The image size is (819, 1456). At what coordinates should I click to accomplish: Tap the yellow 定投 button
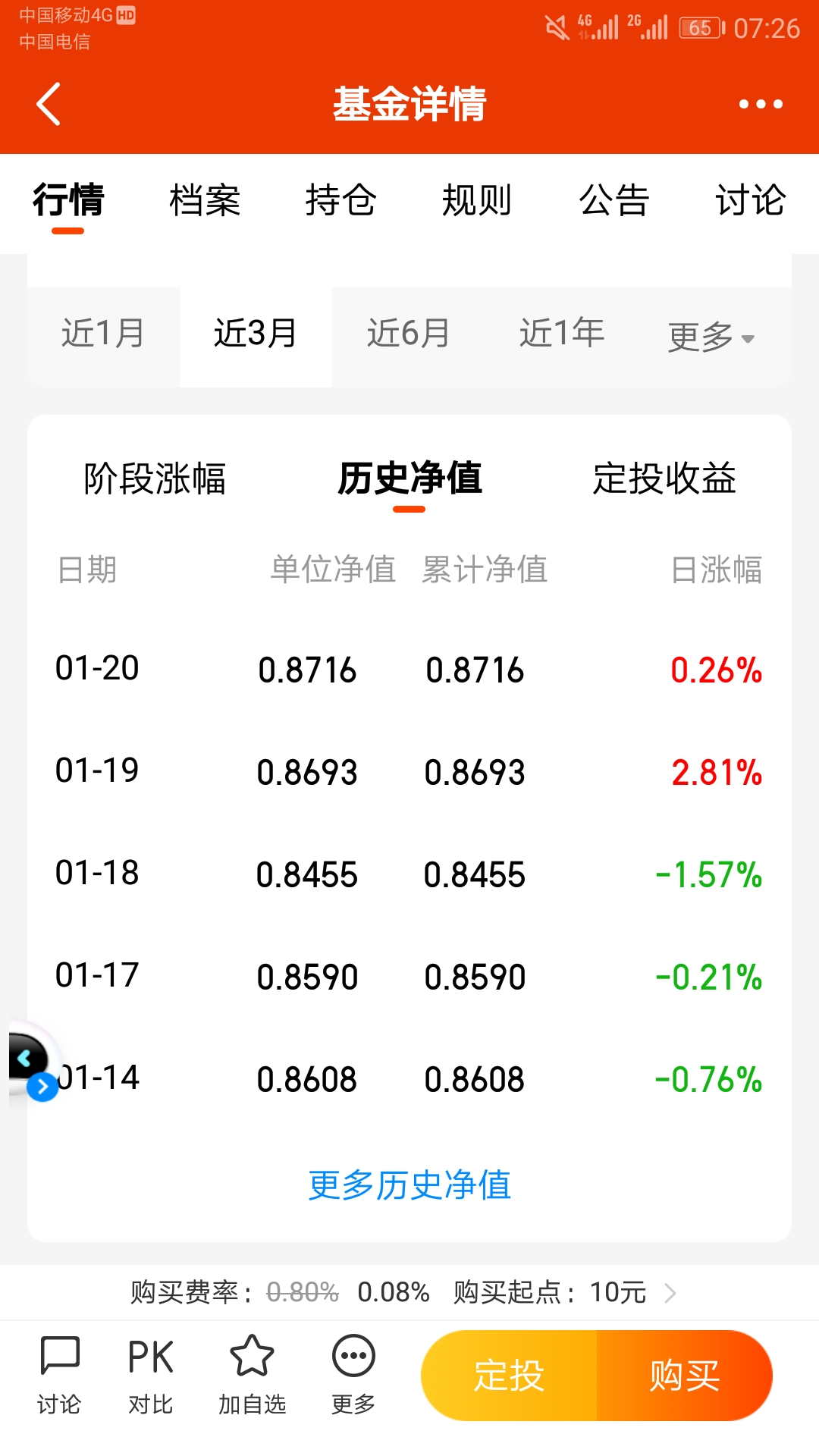coord(509,1376)
